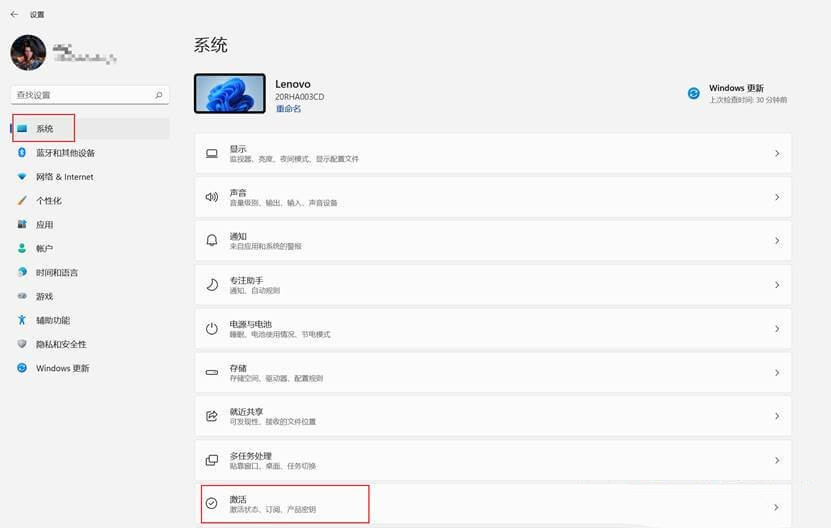
Task: Open the 通知 settings row
Action: point(492,241)
